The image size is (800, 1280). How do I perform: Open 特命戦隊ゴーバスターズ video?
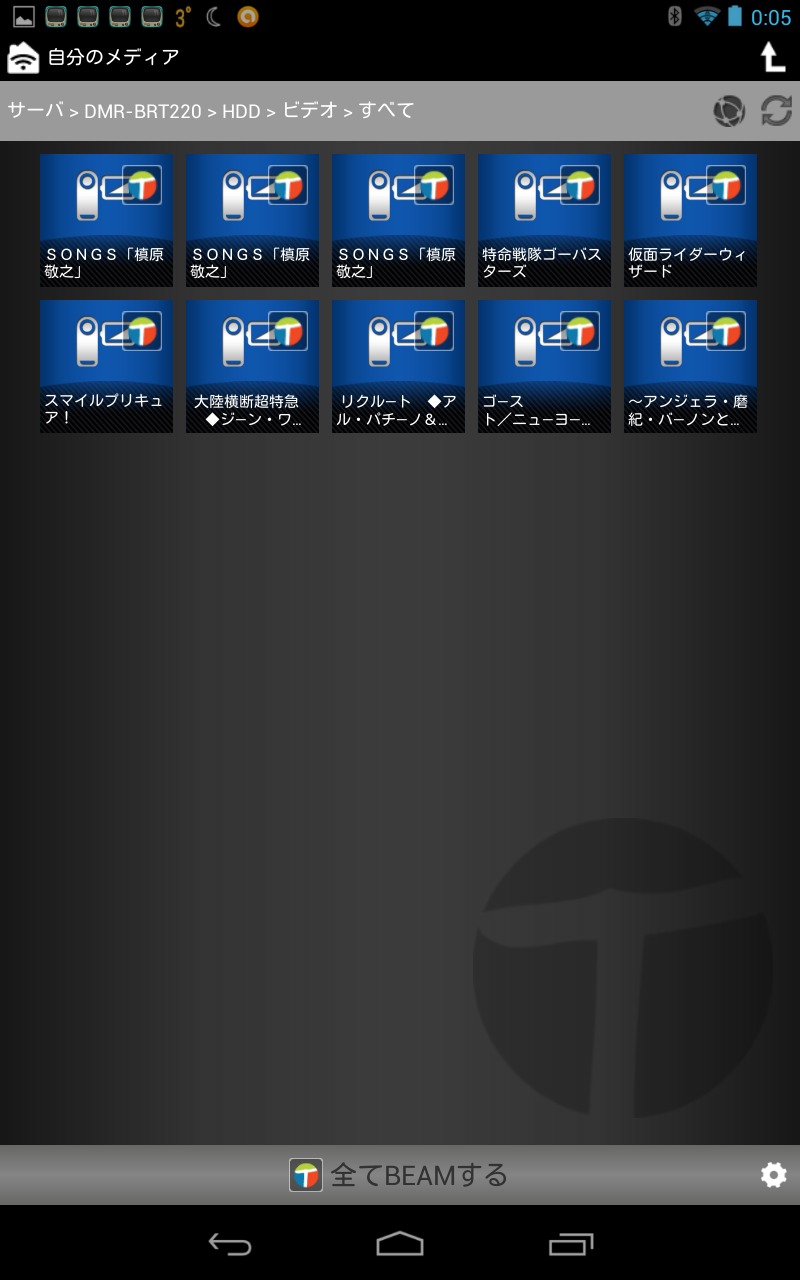[x=544, y=220]
